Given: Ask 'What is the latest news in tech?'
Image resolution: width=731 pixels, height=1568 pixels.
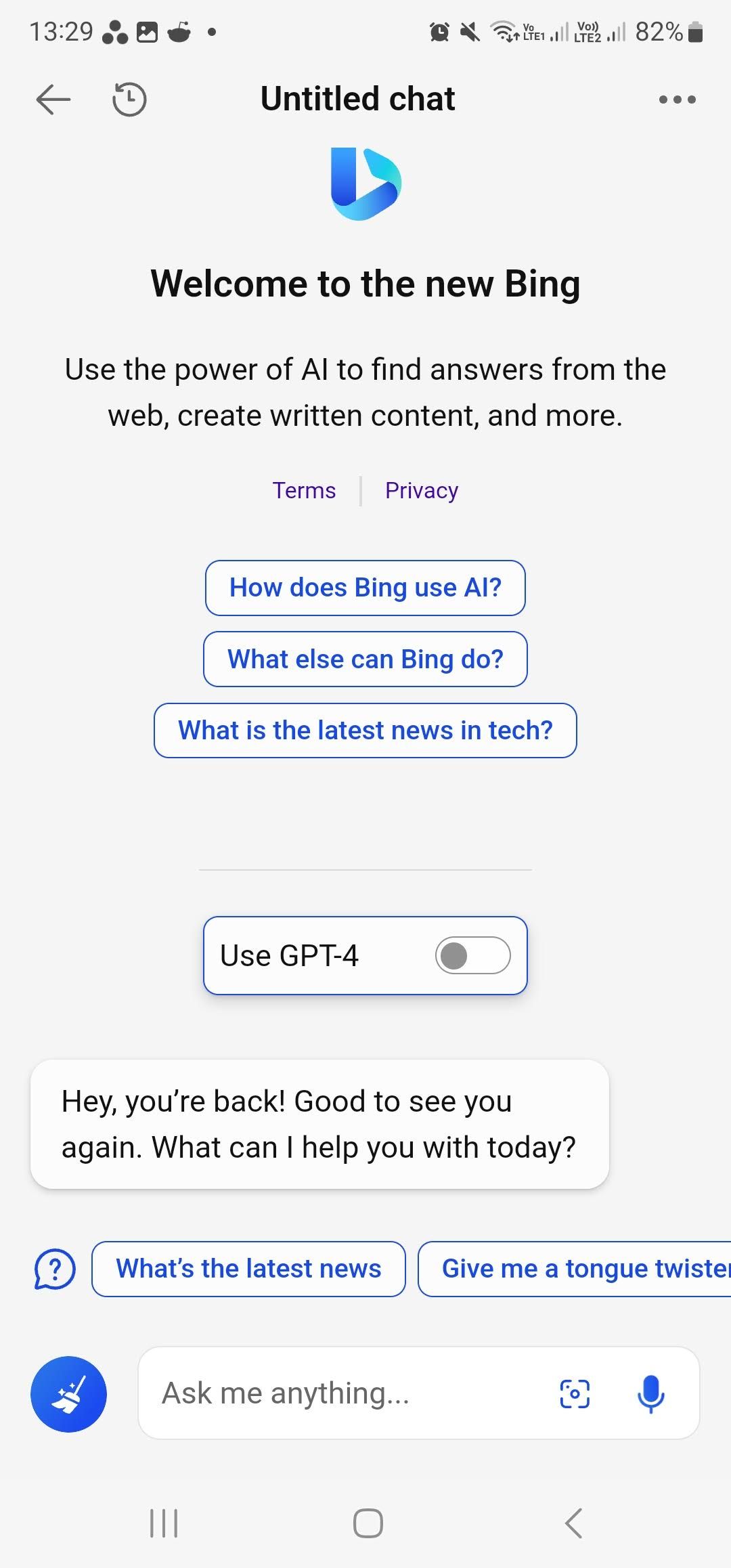Looking at the screenshot, I should (365, 731).
